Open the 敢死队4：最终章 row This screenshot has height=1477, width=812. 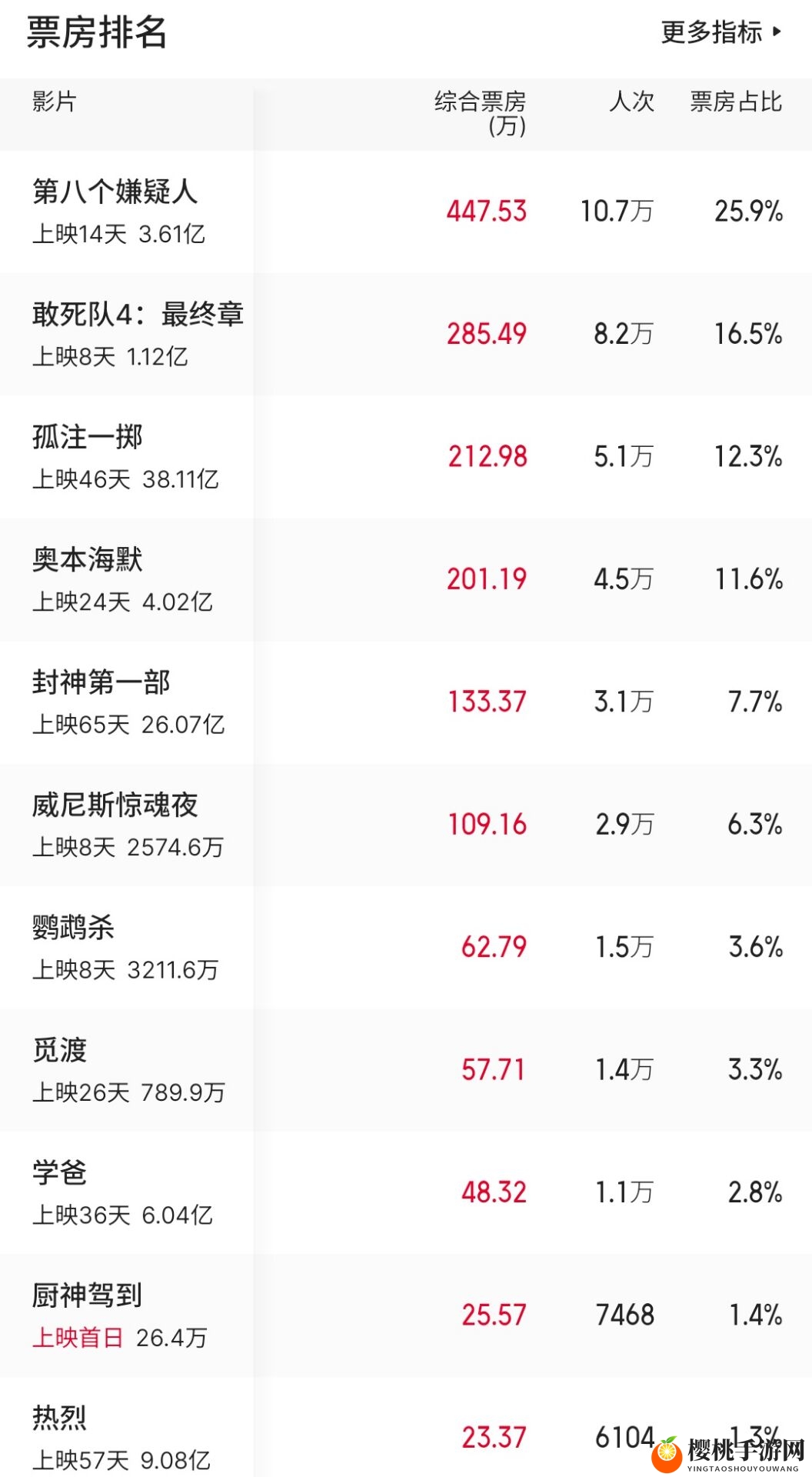point(406,335)
